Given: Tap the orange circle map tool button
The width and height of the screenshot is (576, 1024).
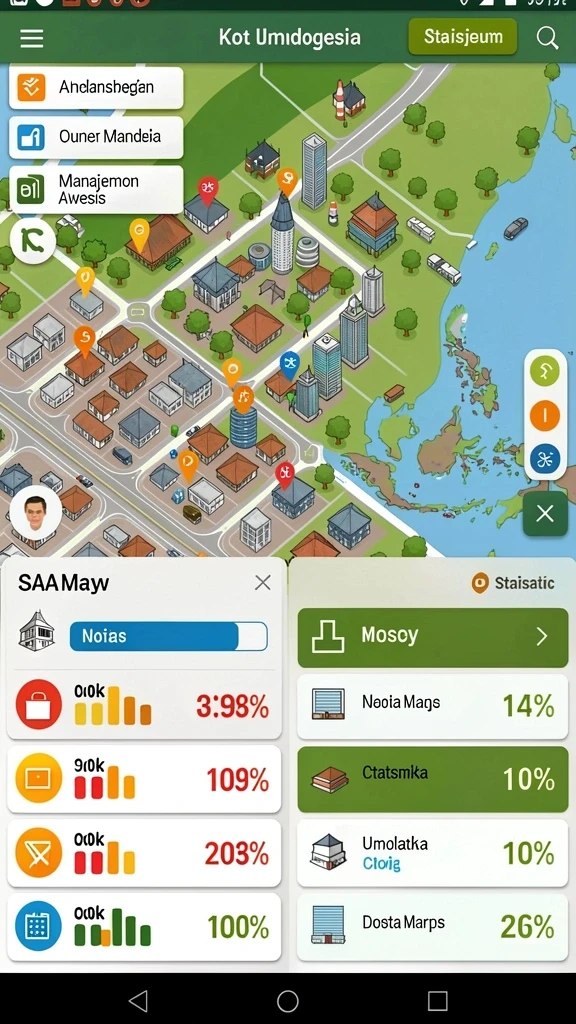Looking at the screenshot, I should [x=545, y=416].
